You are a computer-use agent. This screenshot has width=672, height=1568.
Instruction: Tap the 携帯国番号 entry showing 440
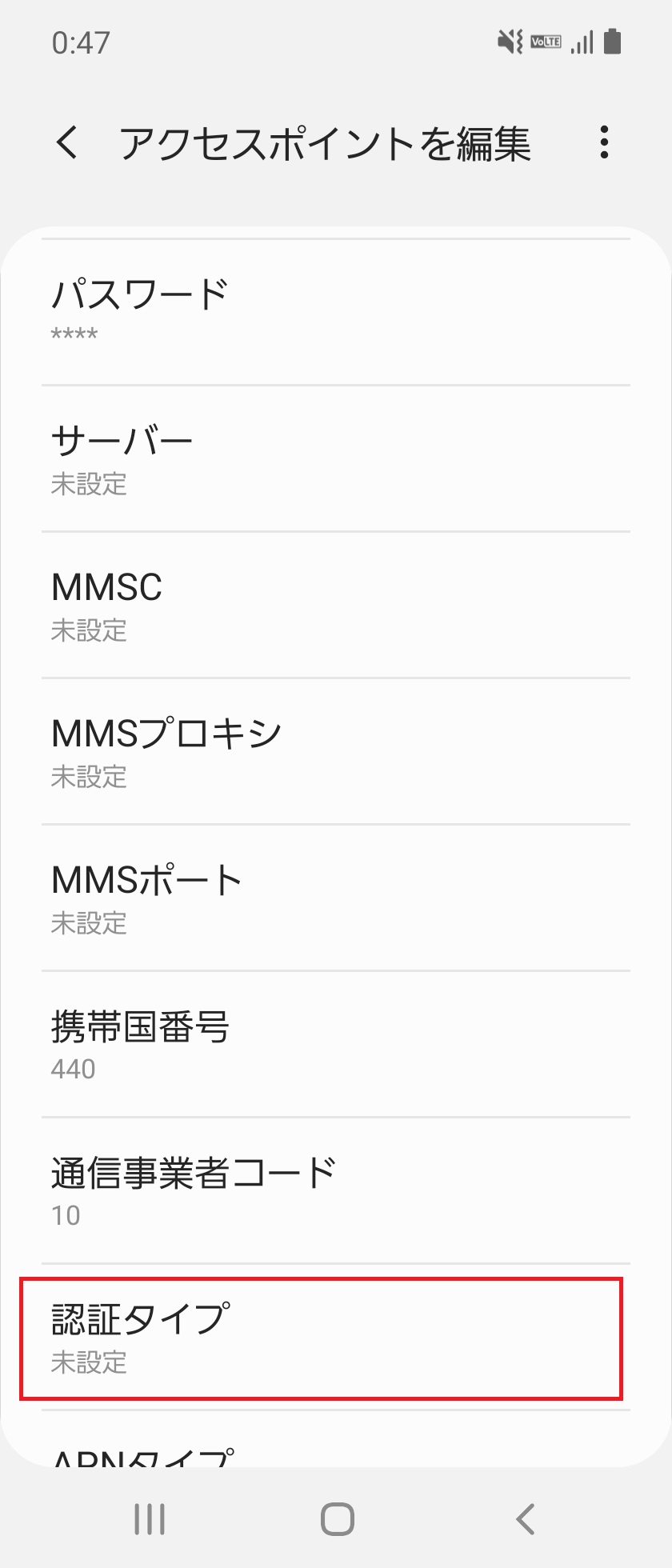pyautogui.click(x=336, y=1045)
